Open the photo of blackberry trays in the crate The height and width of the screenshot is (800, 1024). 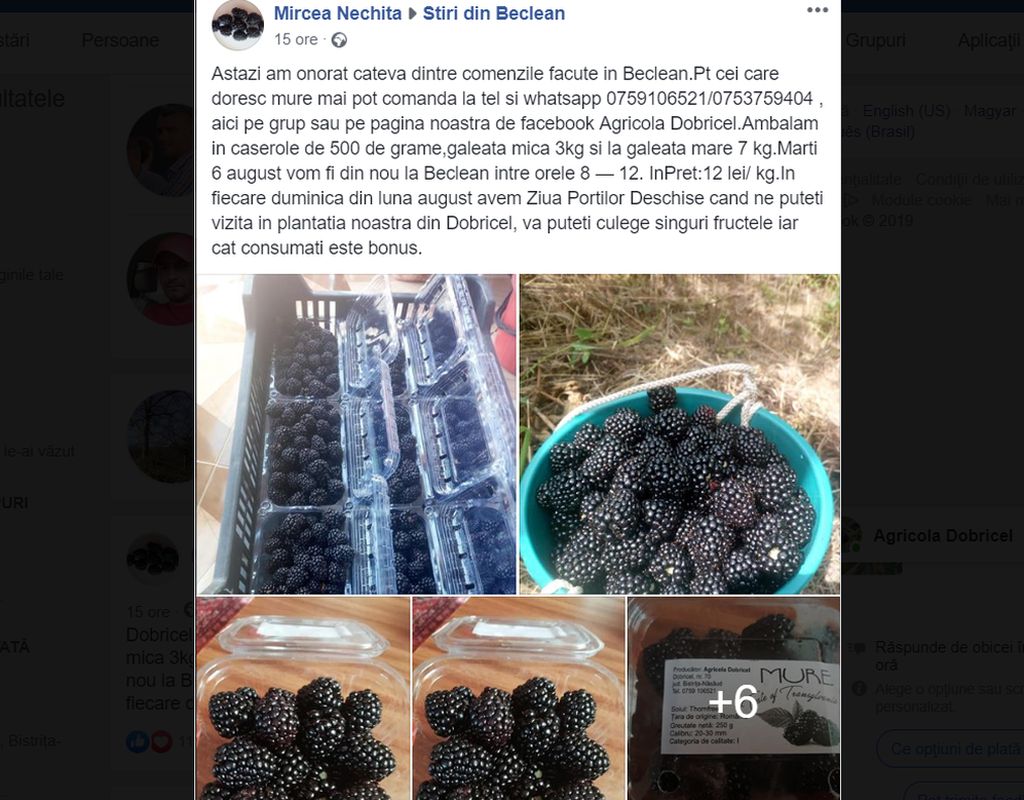(x=356, y=434)
